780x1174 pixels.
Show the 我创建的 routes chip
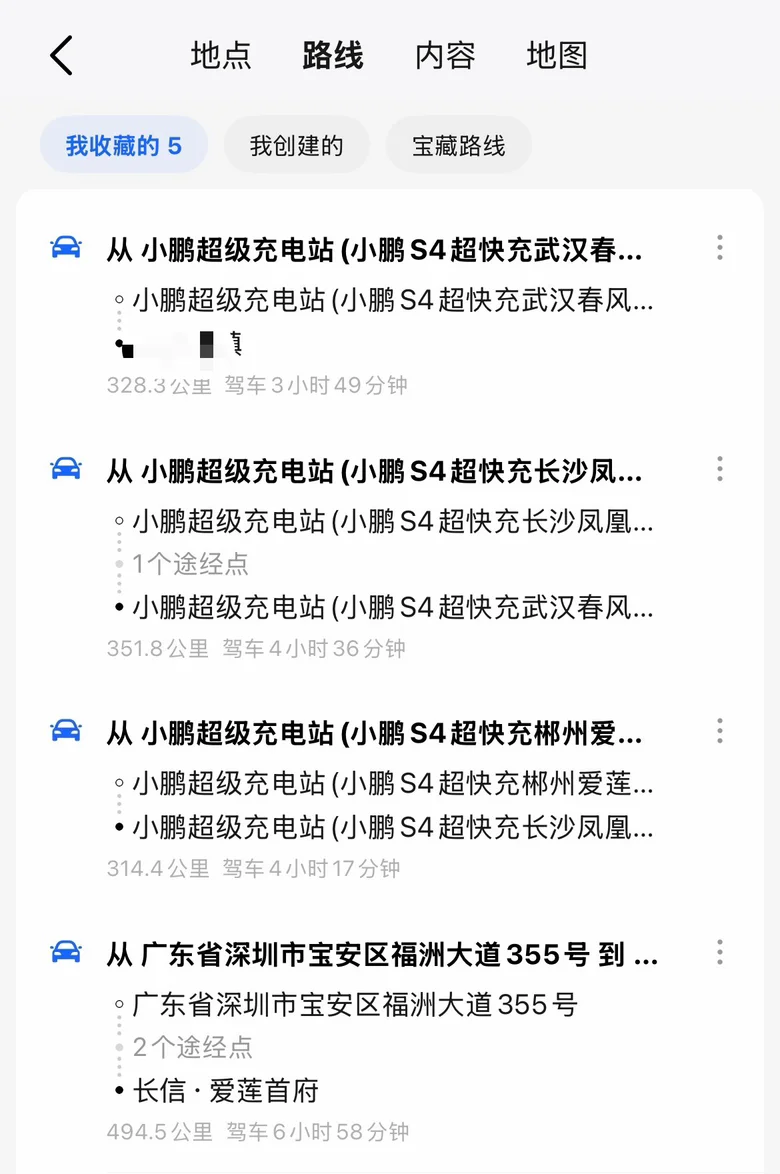tap(296, 146)
